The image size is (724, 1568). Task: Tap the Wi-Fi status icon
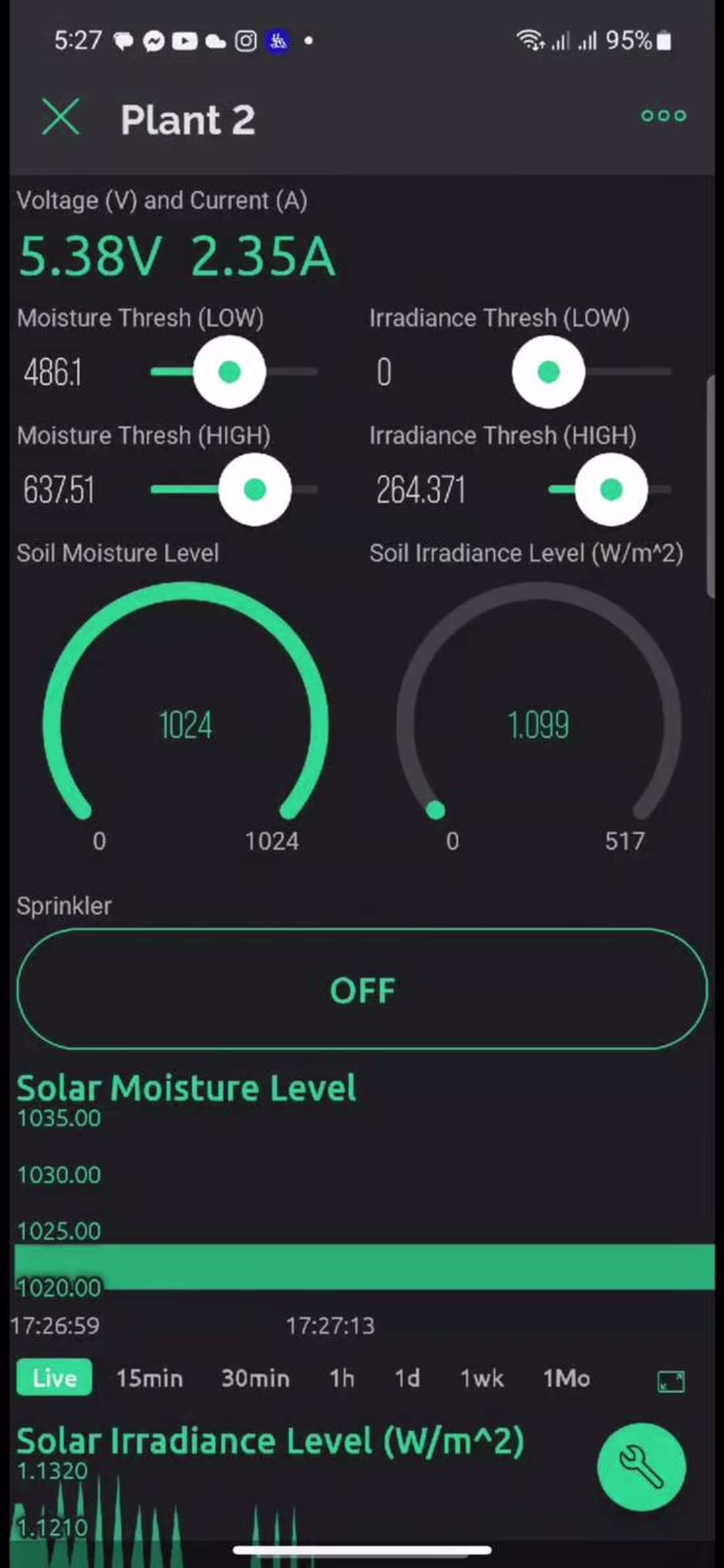coord(530,39)
